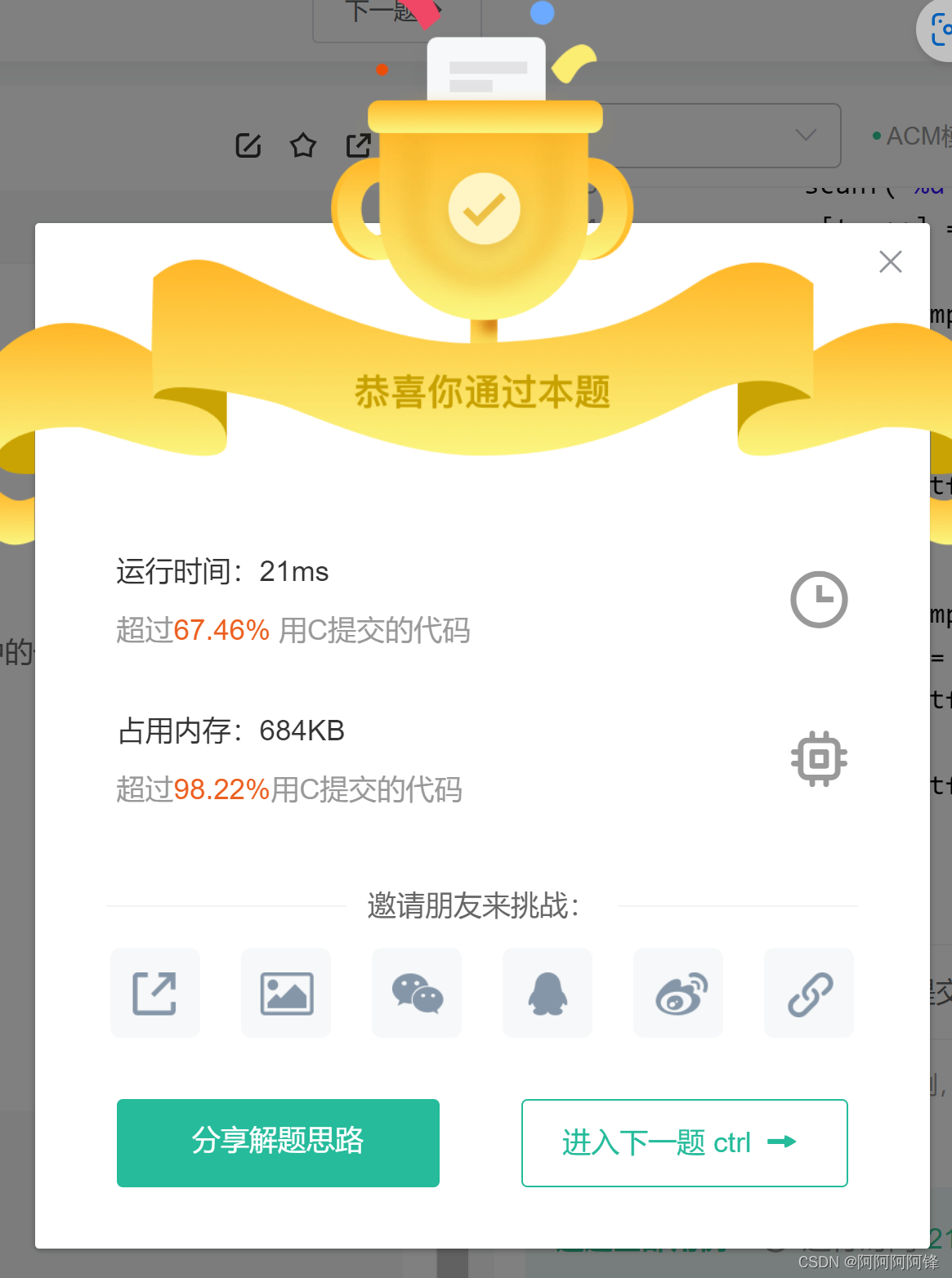
Task: Select the ACM模式 label
Action: click(x=910, y=136)
